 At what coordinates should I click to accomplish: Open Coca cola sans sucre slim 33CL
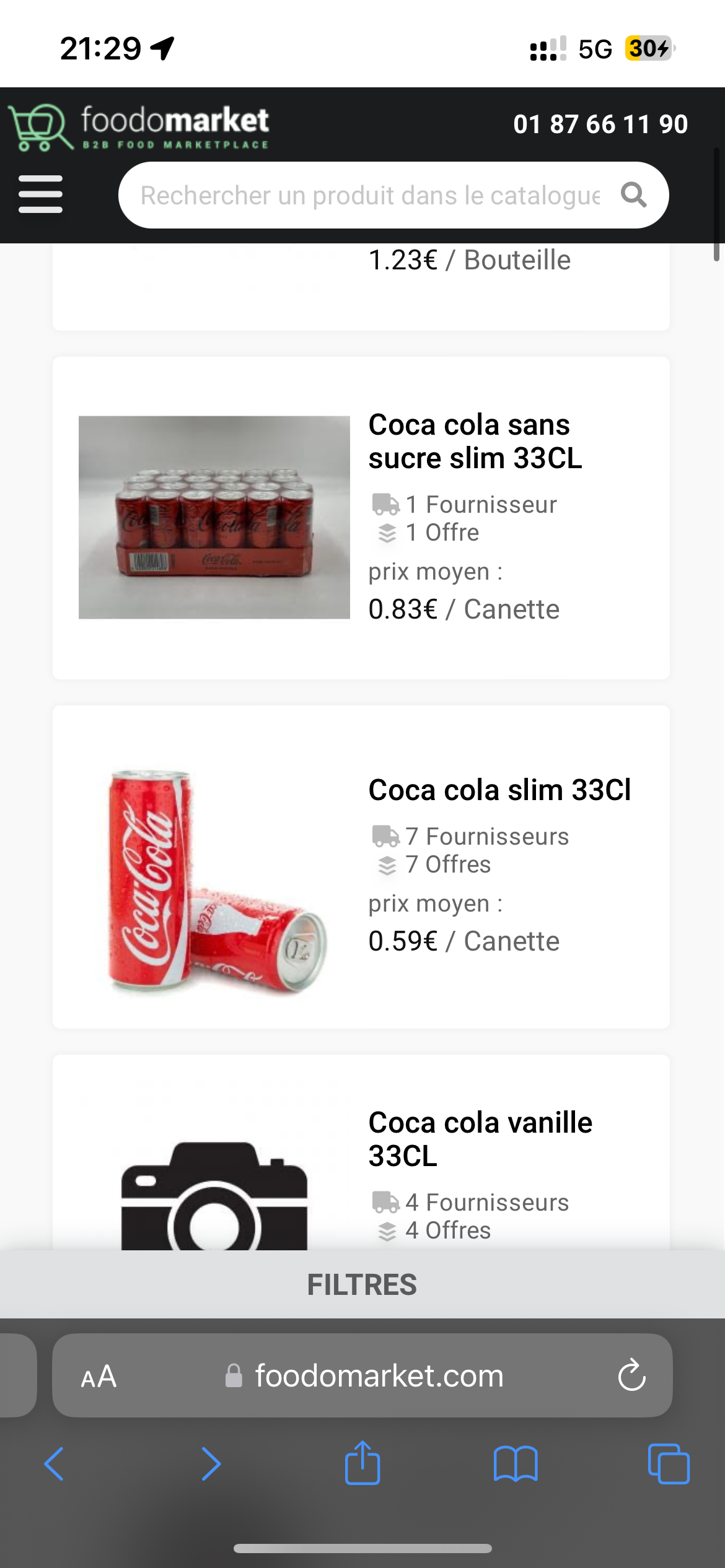tap(475, 442)
